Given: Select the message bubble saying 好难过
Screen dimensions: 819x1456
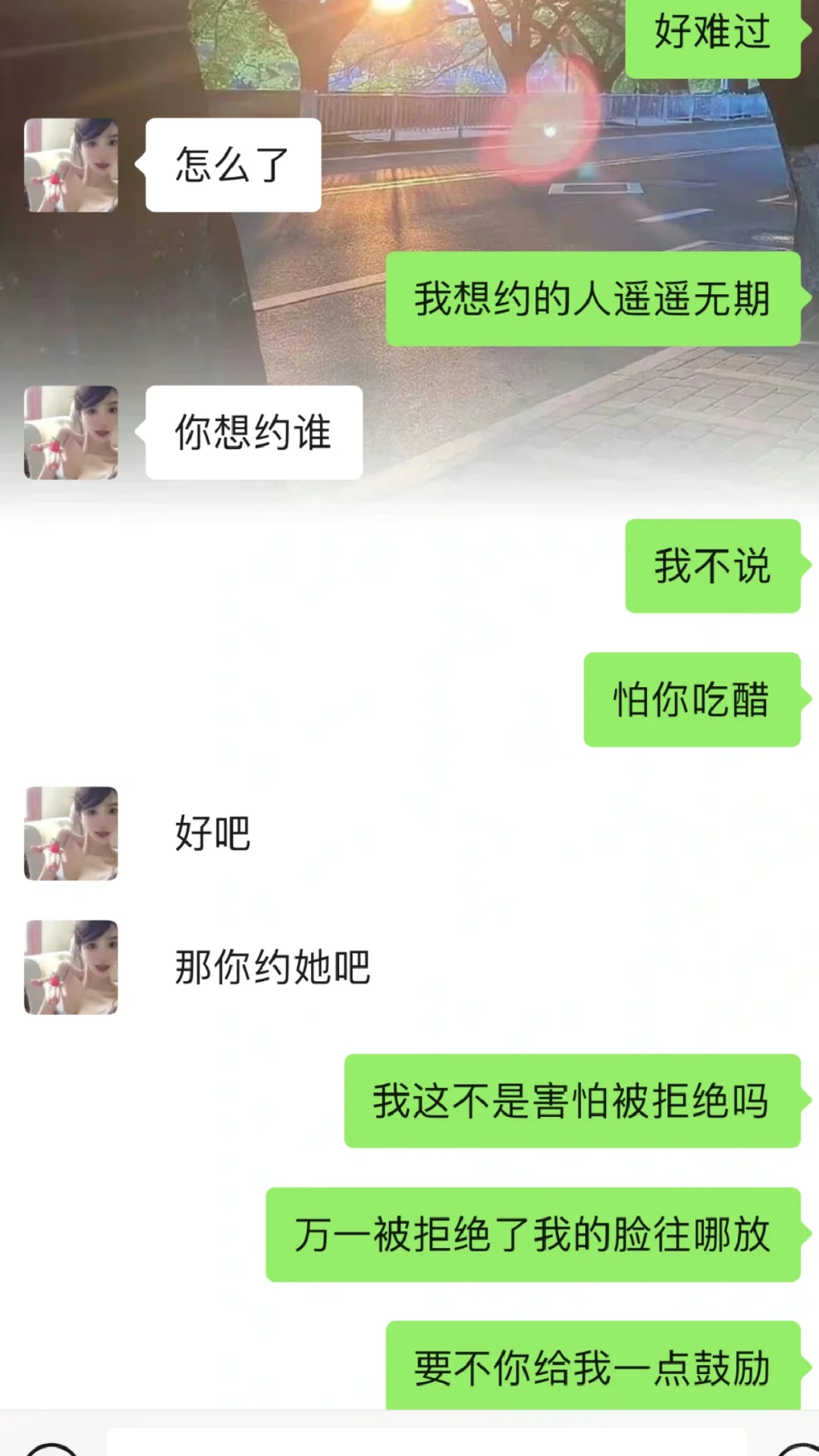Looking at the screenshot, I should pyautogui.click(x=714, y=30).
